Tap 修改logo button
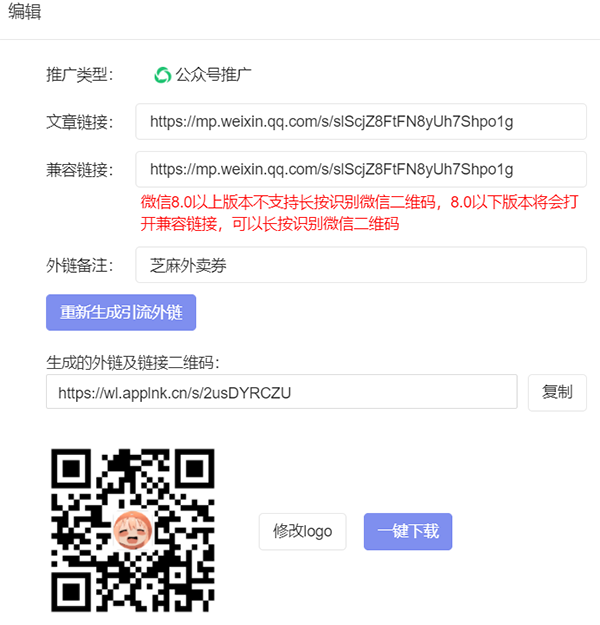 302,531
